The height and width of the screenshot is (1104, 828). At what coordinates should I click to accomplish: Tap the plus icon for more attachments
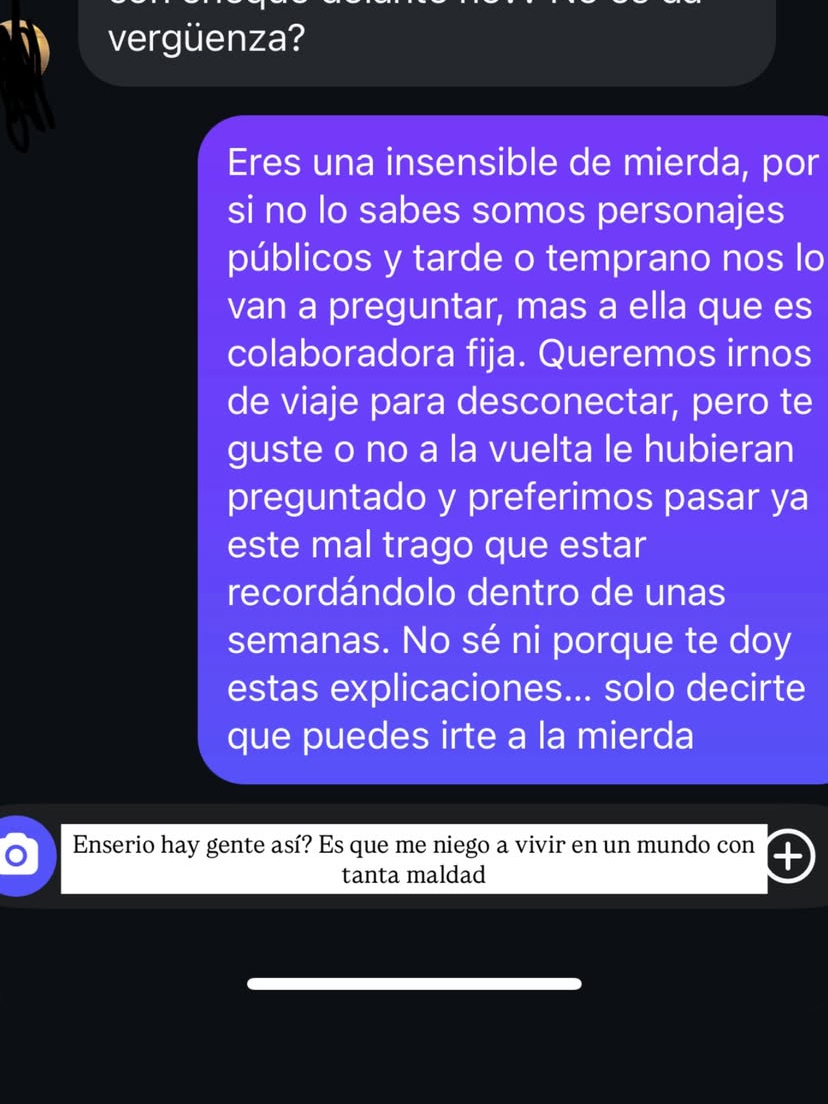791,856
